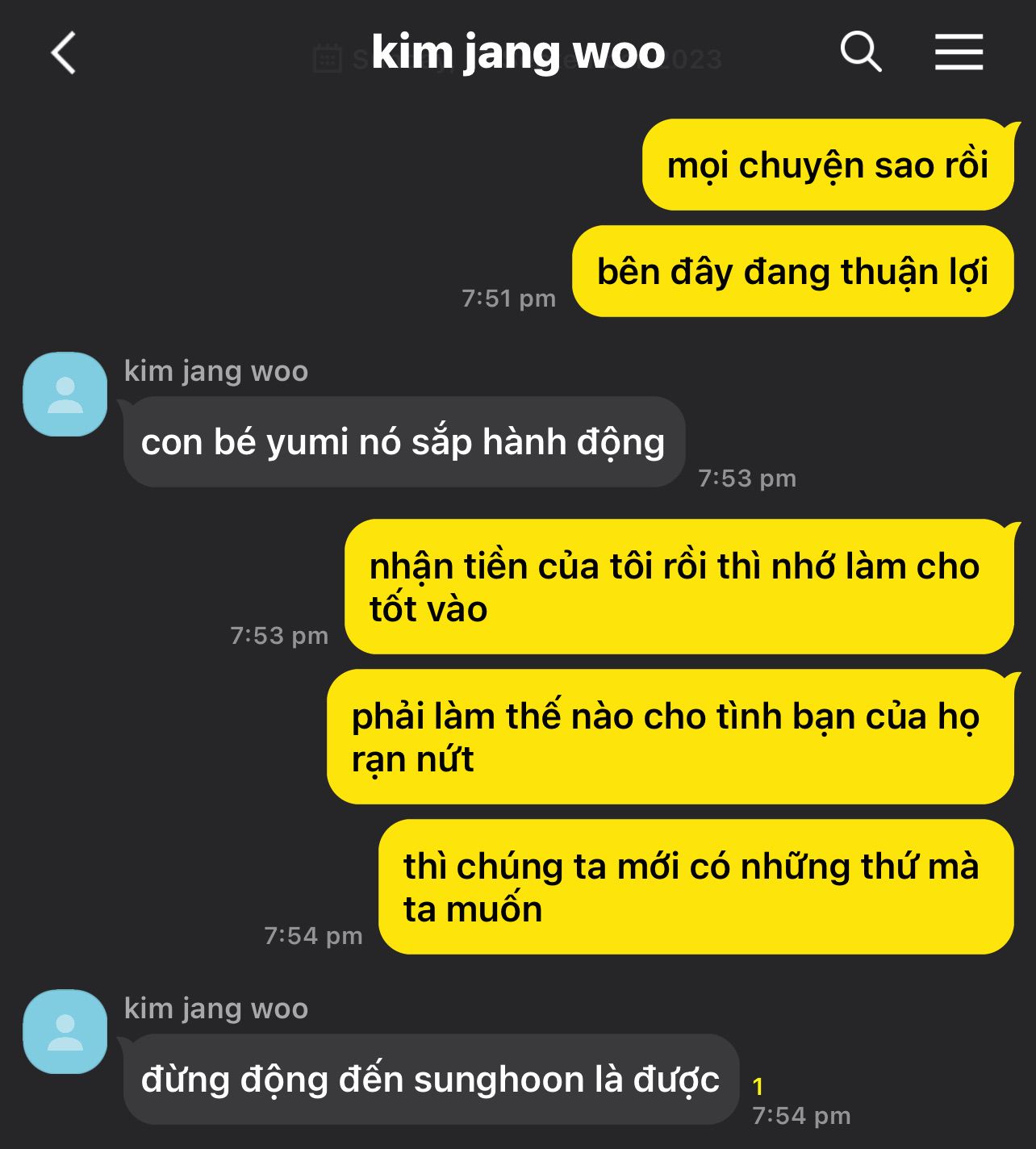1036x1149 pixels.
Task: Go back to the chat list
Action: pos(63,53)
